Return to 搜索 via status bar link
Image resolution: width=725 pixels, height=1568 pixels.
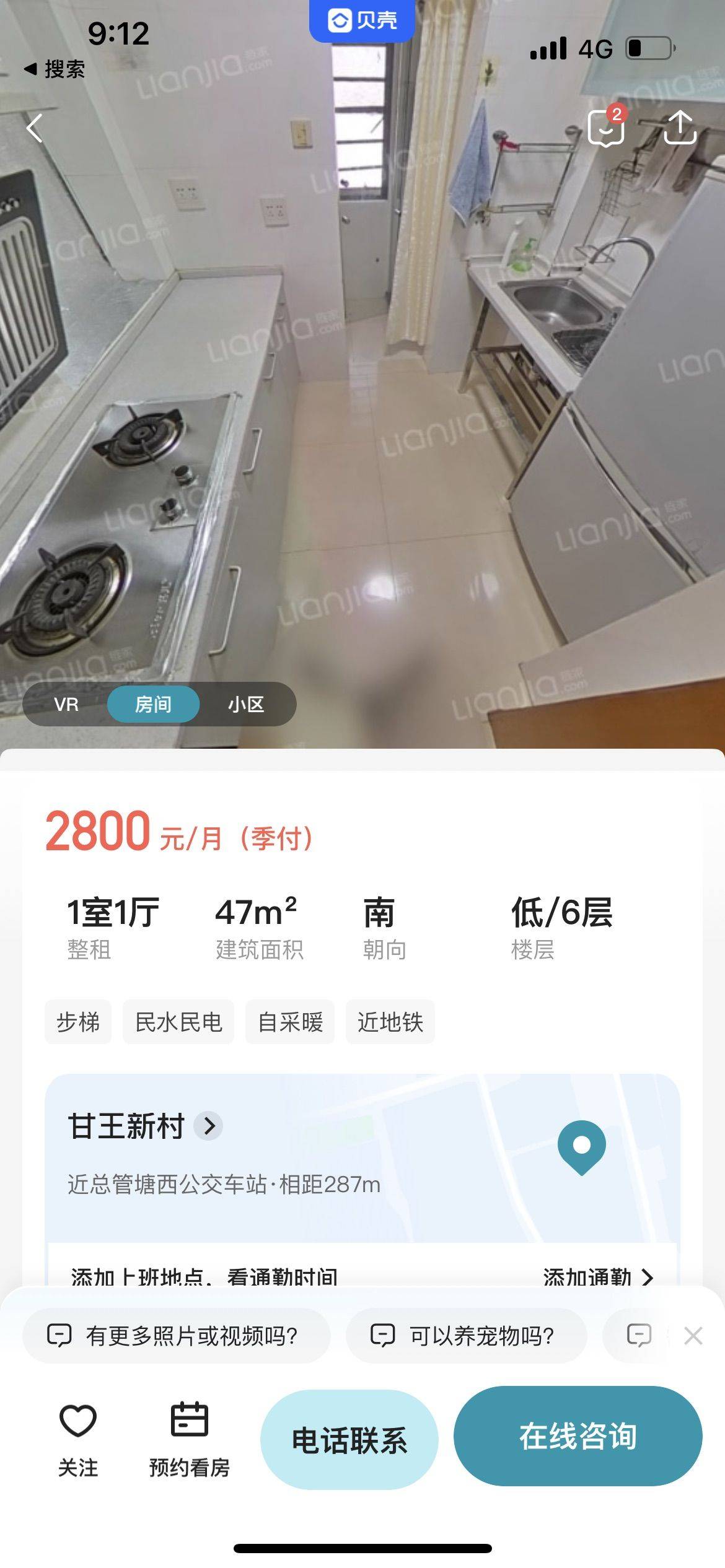(55, 69)
